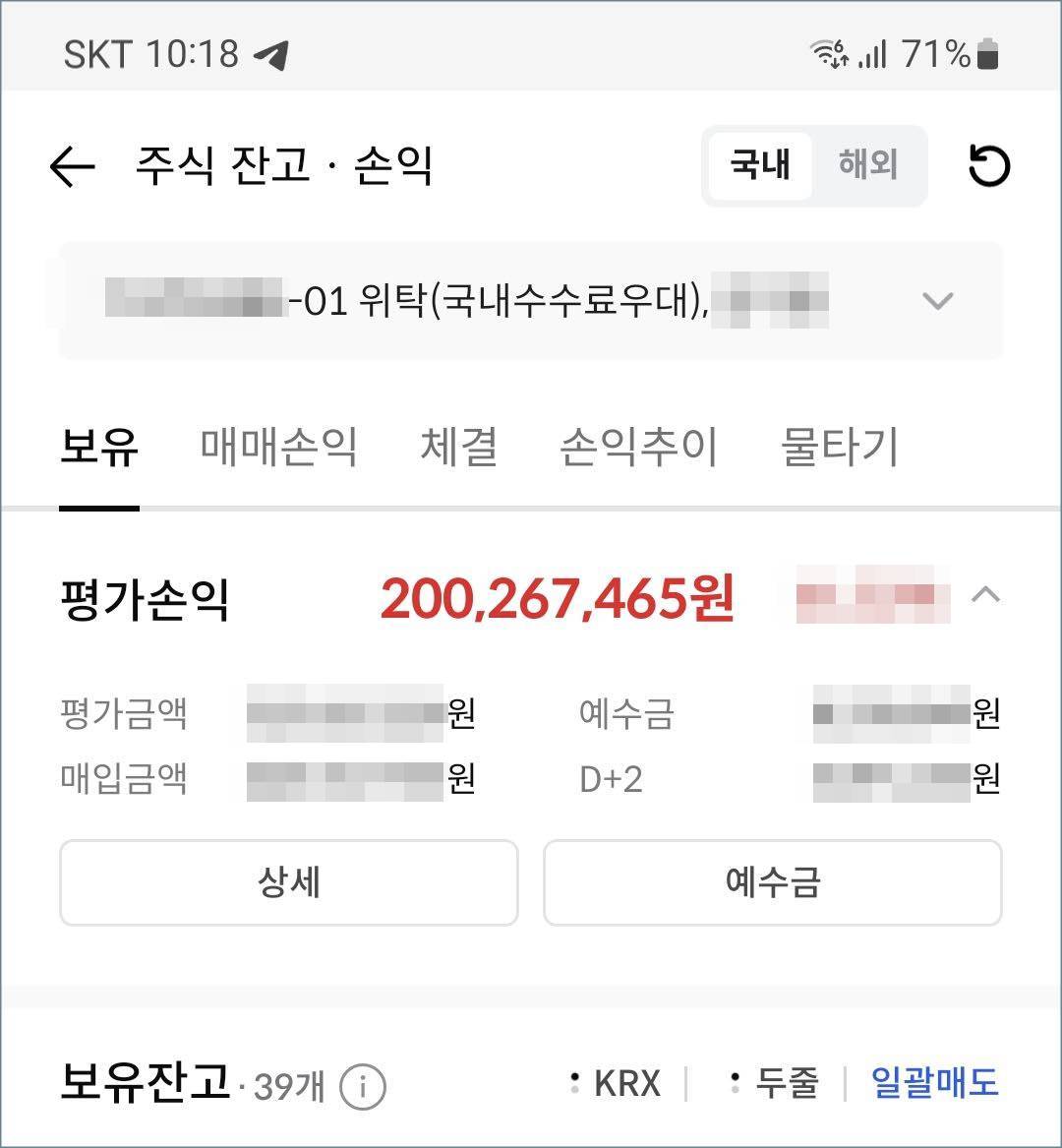Tap the 예수금 button
Image resolution: width=1062 pixels, height=1148 pixels.
[772, 882]
